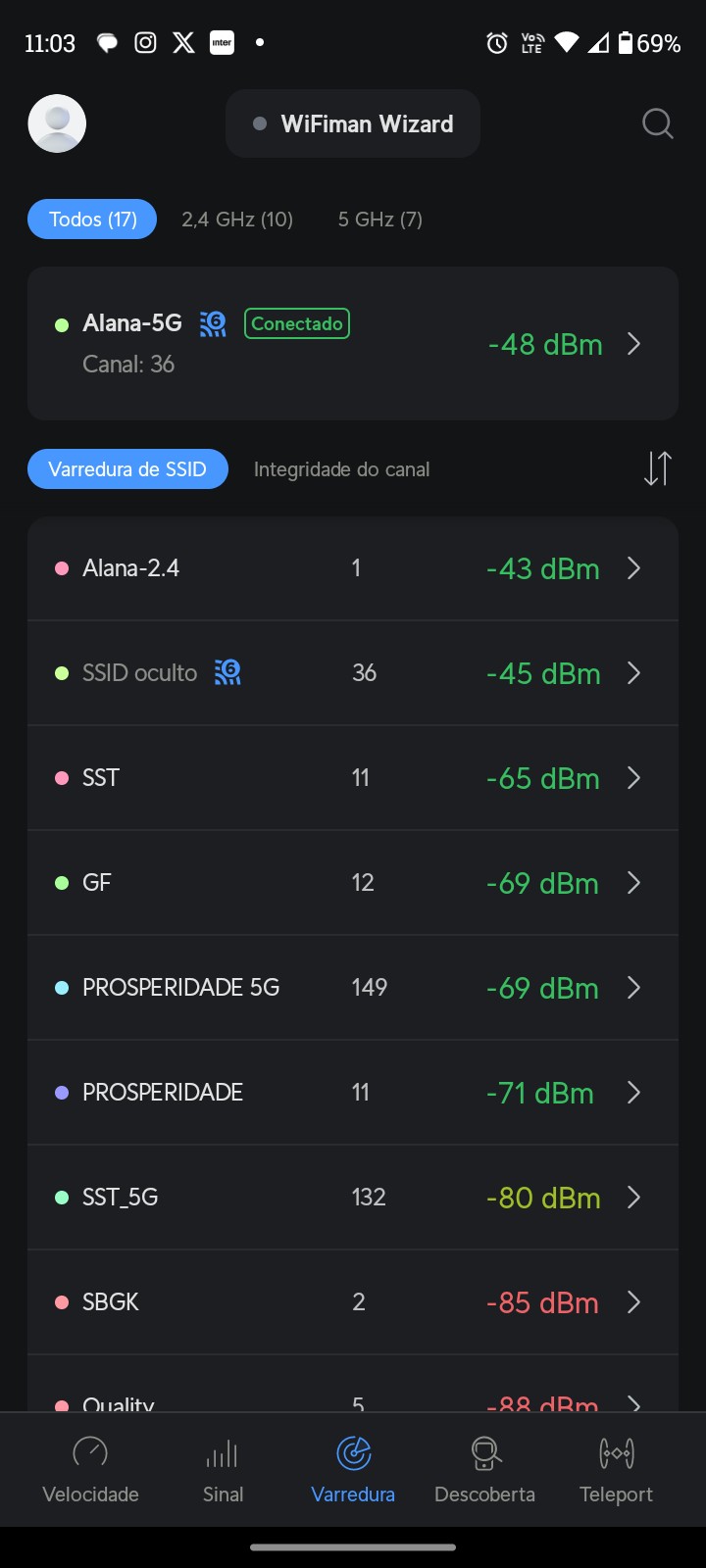The image size is (706, 1568).
Task: Filter by 5 GHz networks
Action: tap(380, 220)
